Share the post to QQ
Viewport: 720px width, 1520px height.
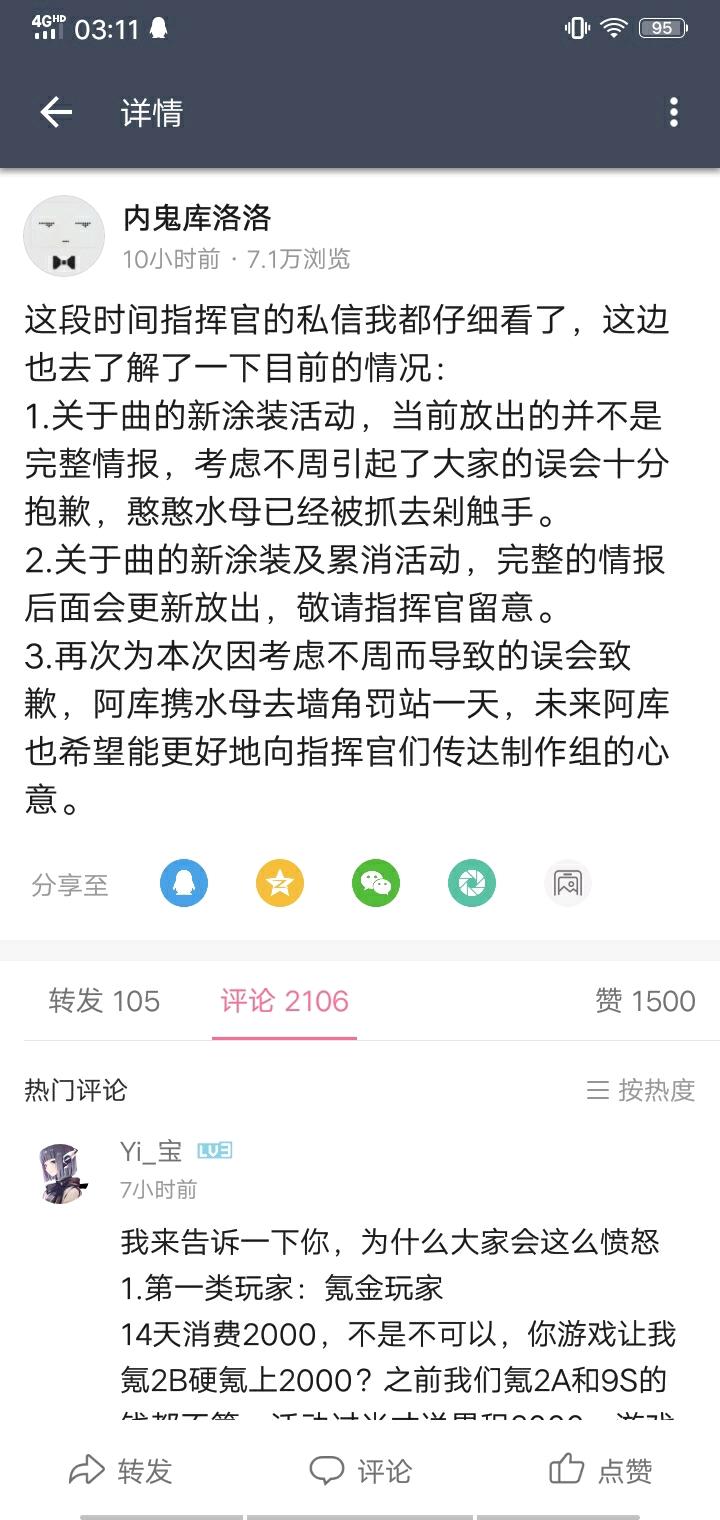[184, 883]
